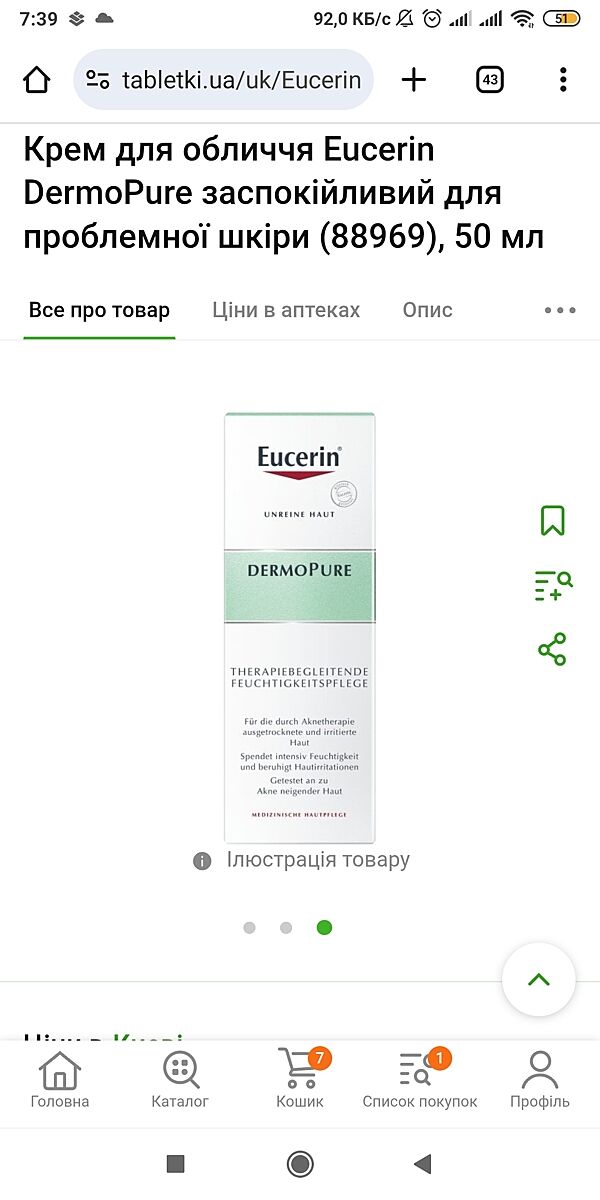
Task: Select the first image indicator dot
Action: click(x=249, y=928)
